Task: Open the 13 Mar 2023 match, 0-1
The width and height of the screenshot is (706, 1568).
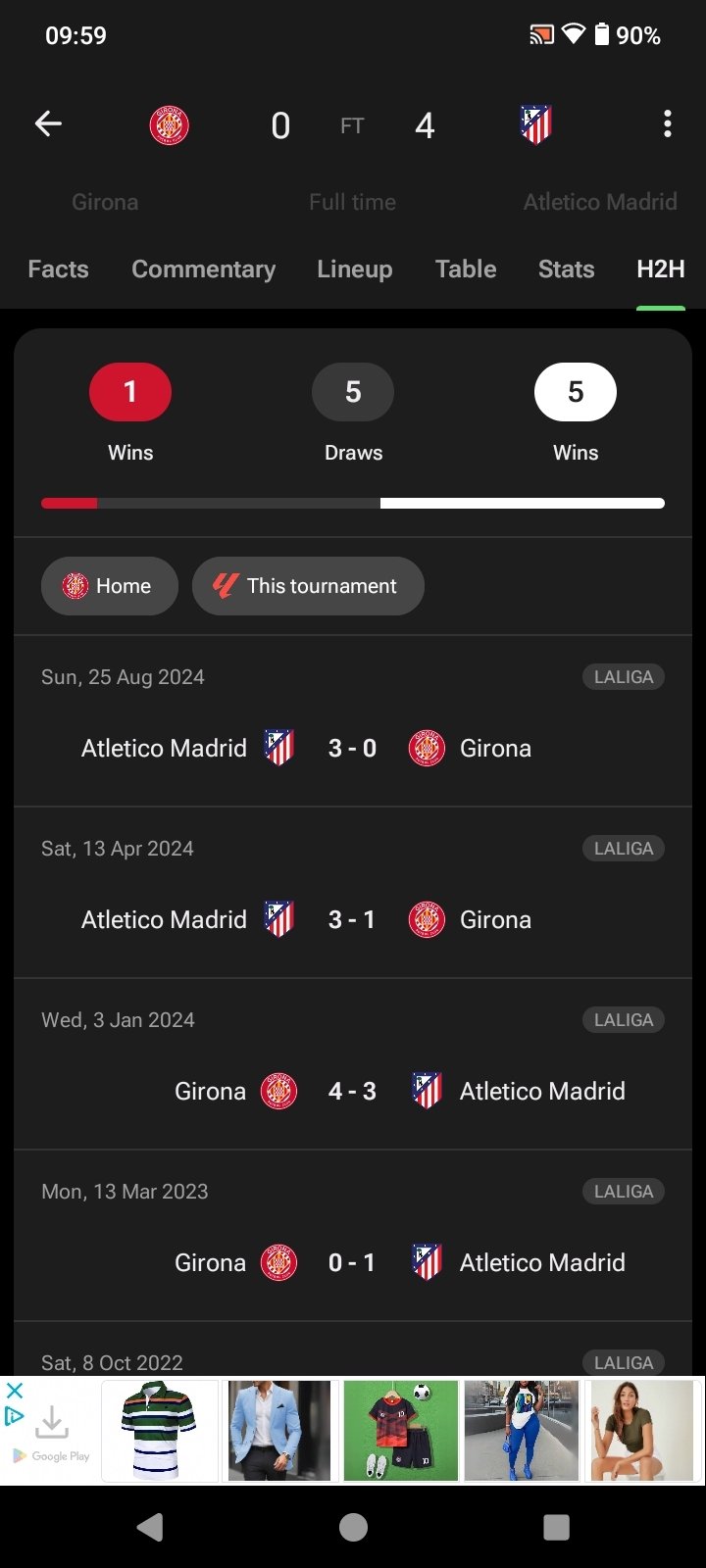Action: pos(353,1236)
